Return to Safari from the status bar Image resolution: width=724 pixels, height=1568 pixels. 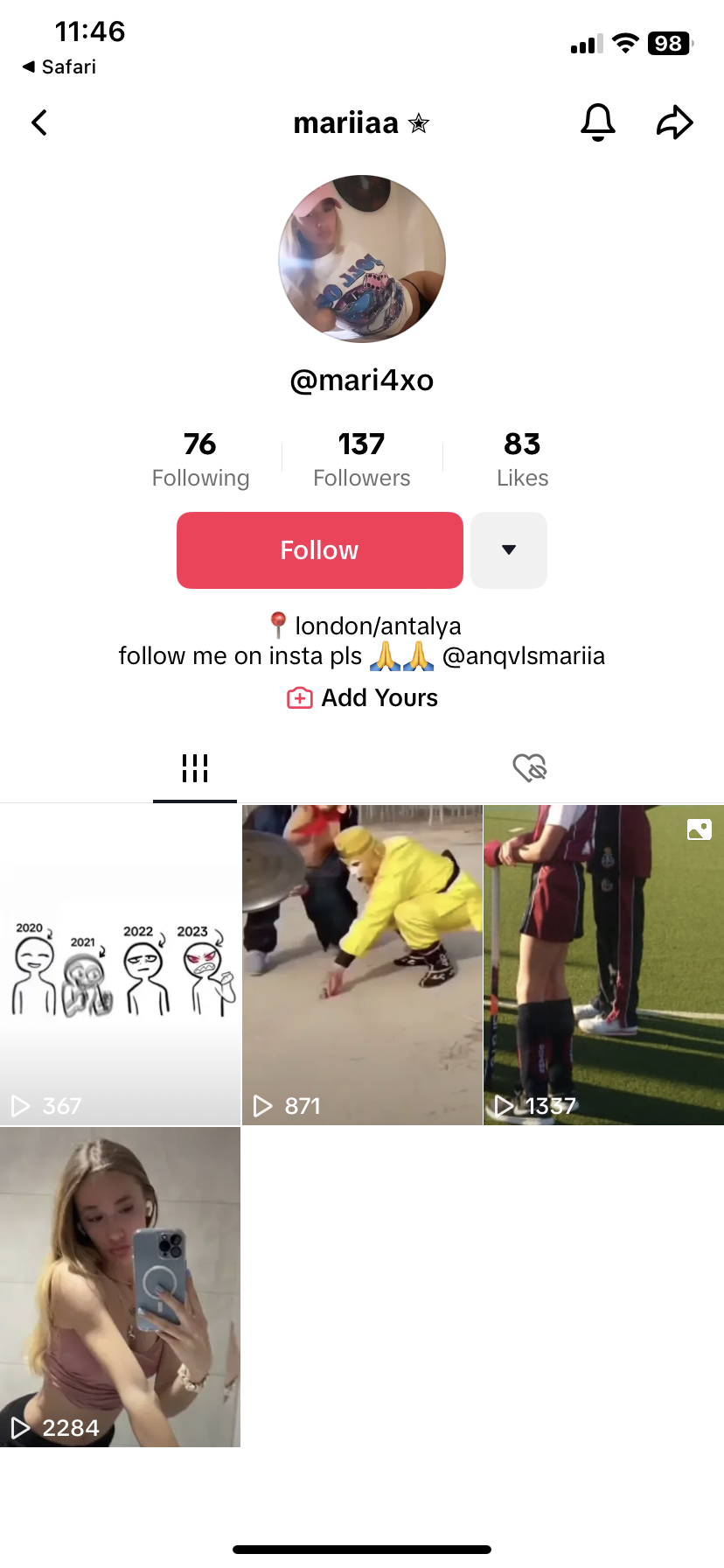click(x=59, y=66)
